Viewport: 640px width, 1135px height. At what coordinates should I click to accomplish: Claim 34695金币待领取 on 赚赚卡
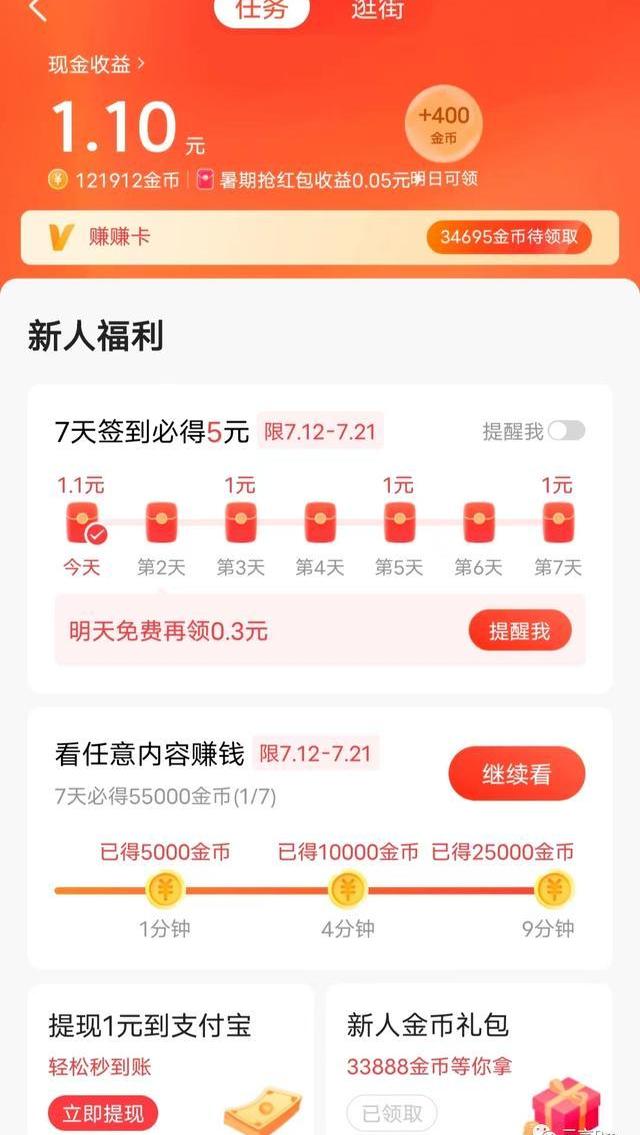pos(509,237)
